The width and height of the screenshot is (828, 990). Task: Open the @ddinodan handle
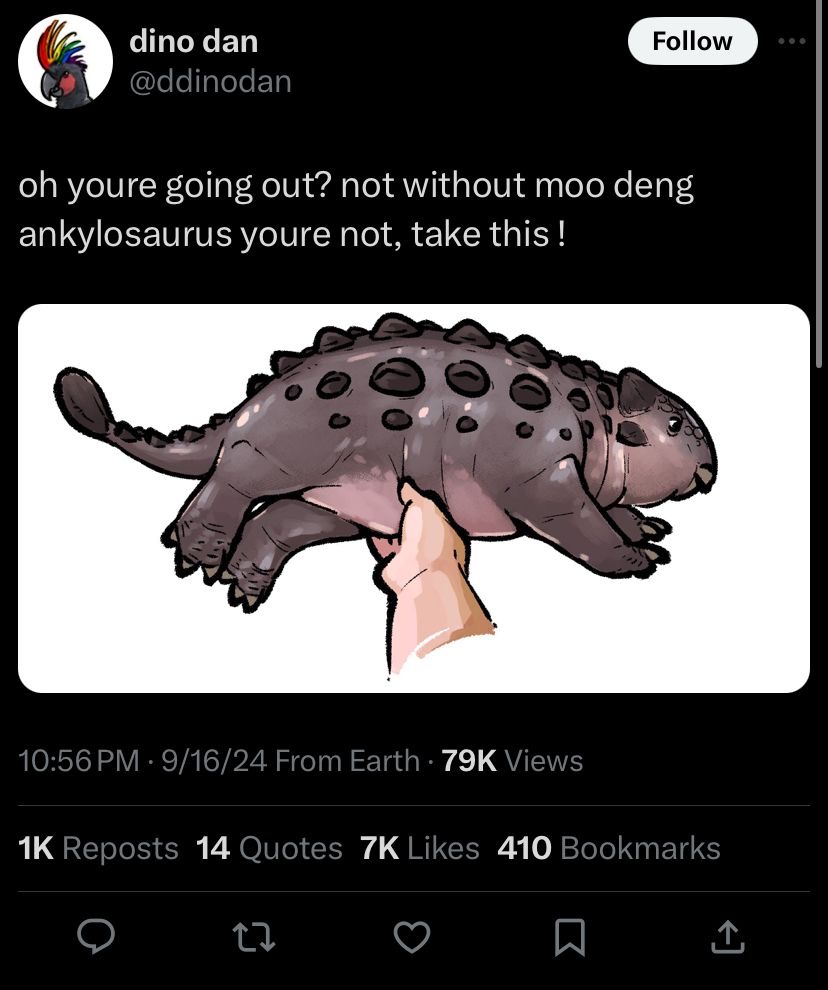(210, 82)
